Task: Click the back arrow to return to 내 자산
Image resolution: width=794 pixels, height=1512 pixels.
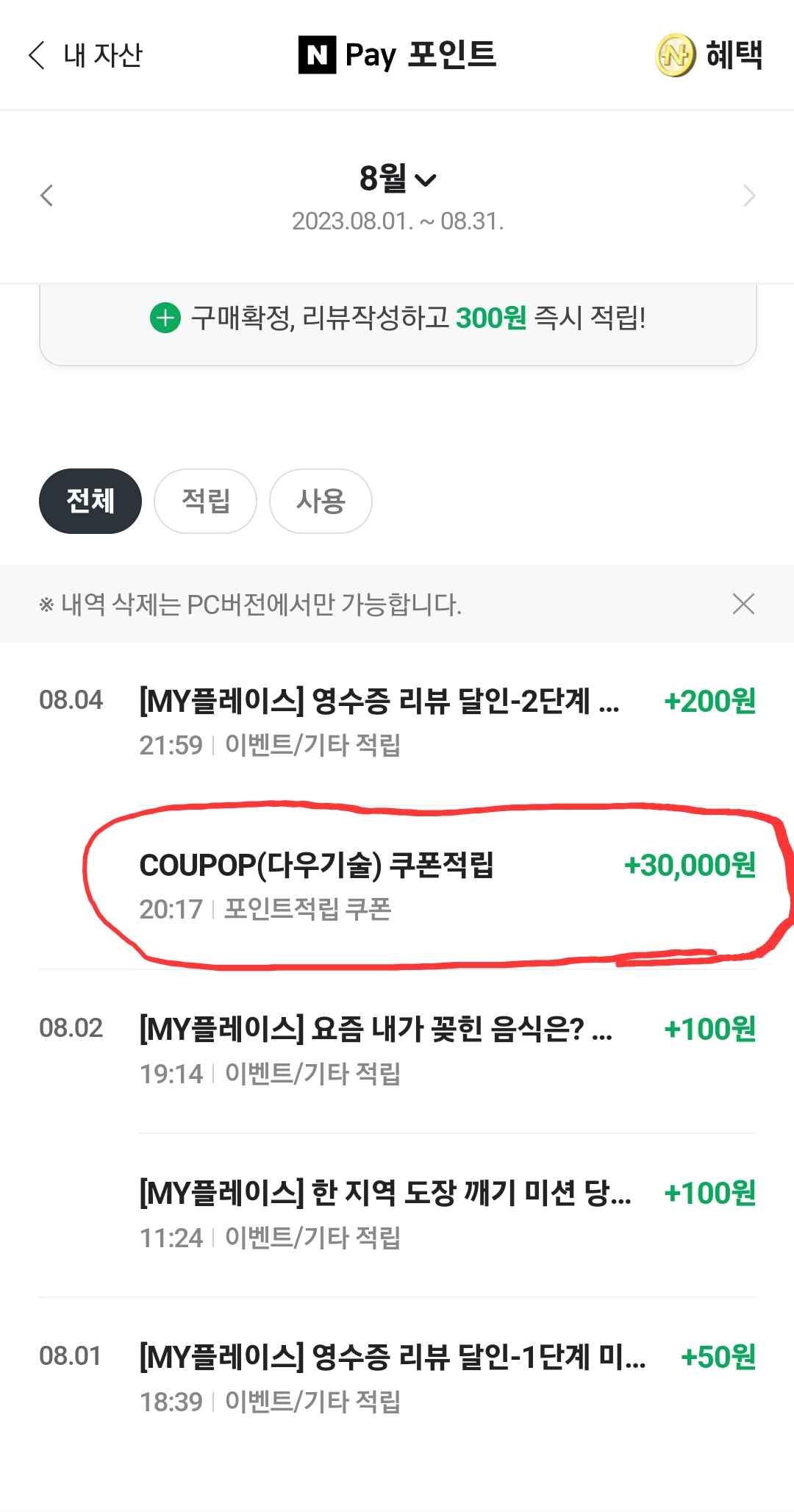Action: click(36, 54)
